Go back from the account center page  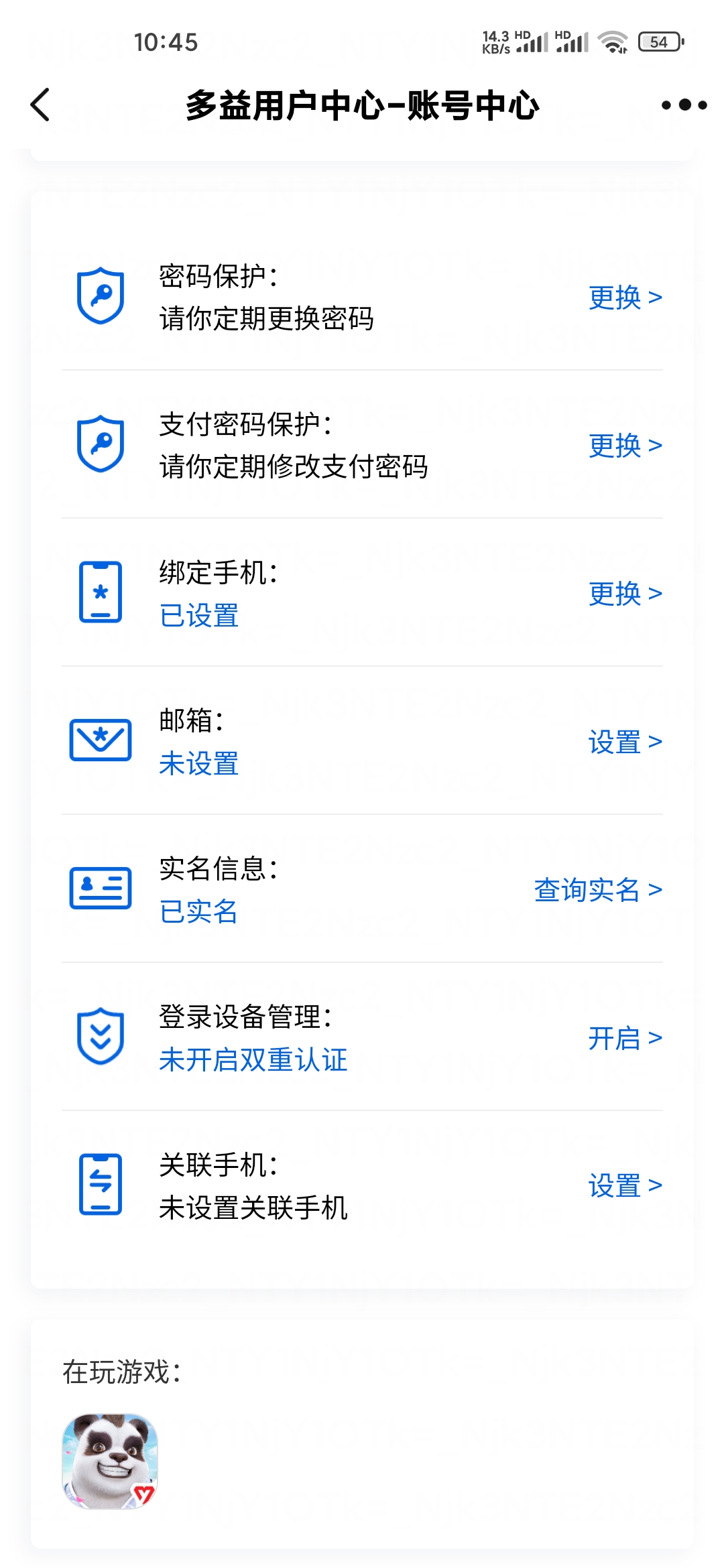(x=40, y=105)
